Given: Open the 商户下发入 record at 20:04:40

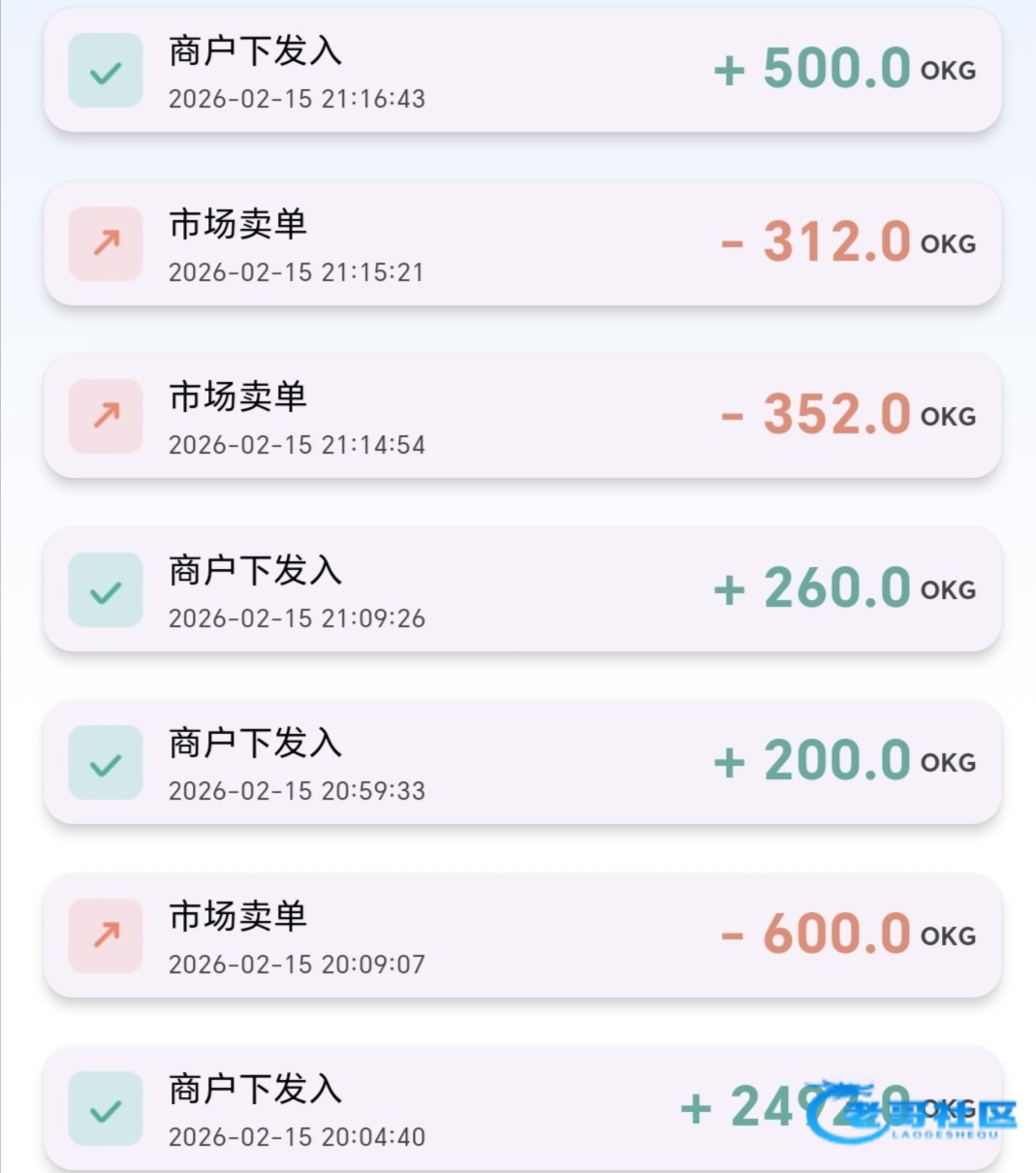Looking at the screenshot, I should pyautogui.click(x=522, y=1108).
